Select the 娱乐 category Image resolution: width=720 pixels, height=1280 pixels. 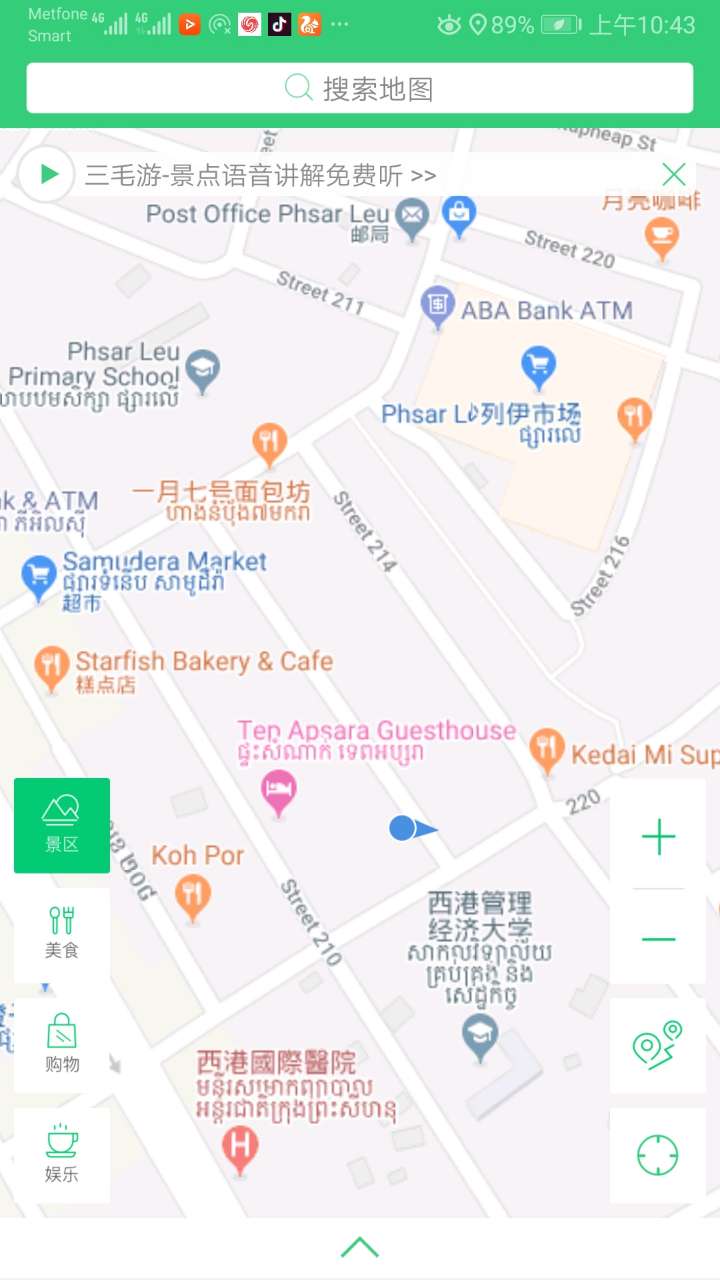(x=62, y=1153)
